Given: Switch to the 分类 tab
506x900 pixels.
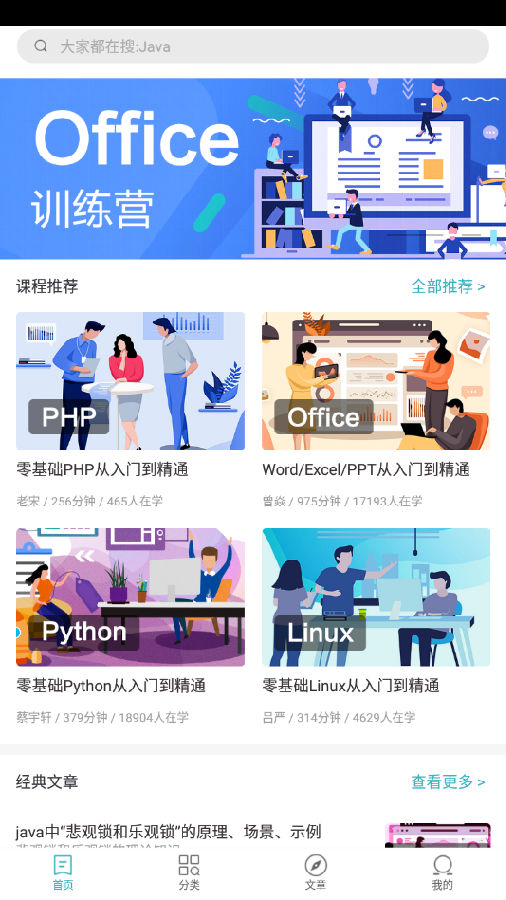Looking at the screenshot, I should coord(189,872).
